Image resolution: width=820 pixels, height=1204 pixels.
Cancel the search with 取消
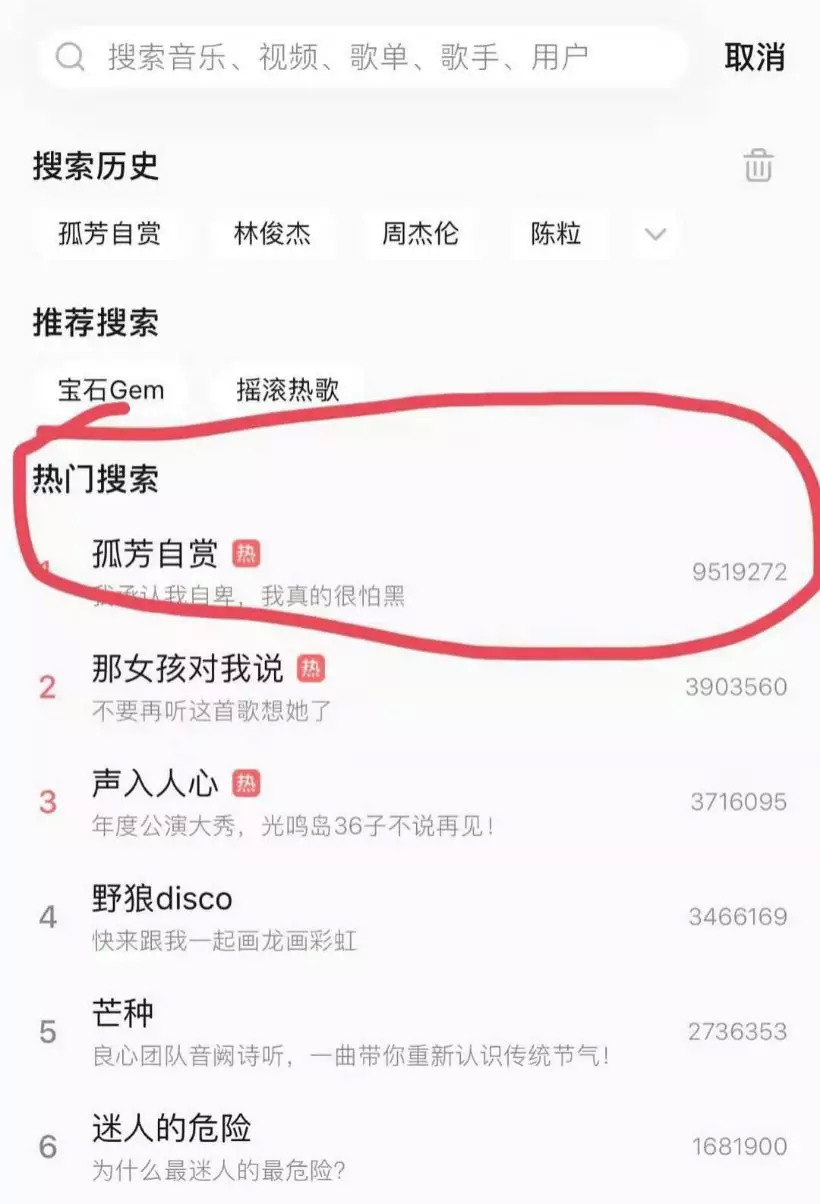coord(754,57)
